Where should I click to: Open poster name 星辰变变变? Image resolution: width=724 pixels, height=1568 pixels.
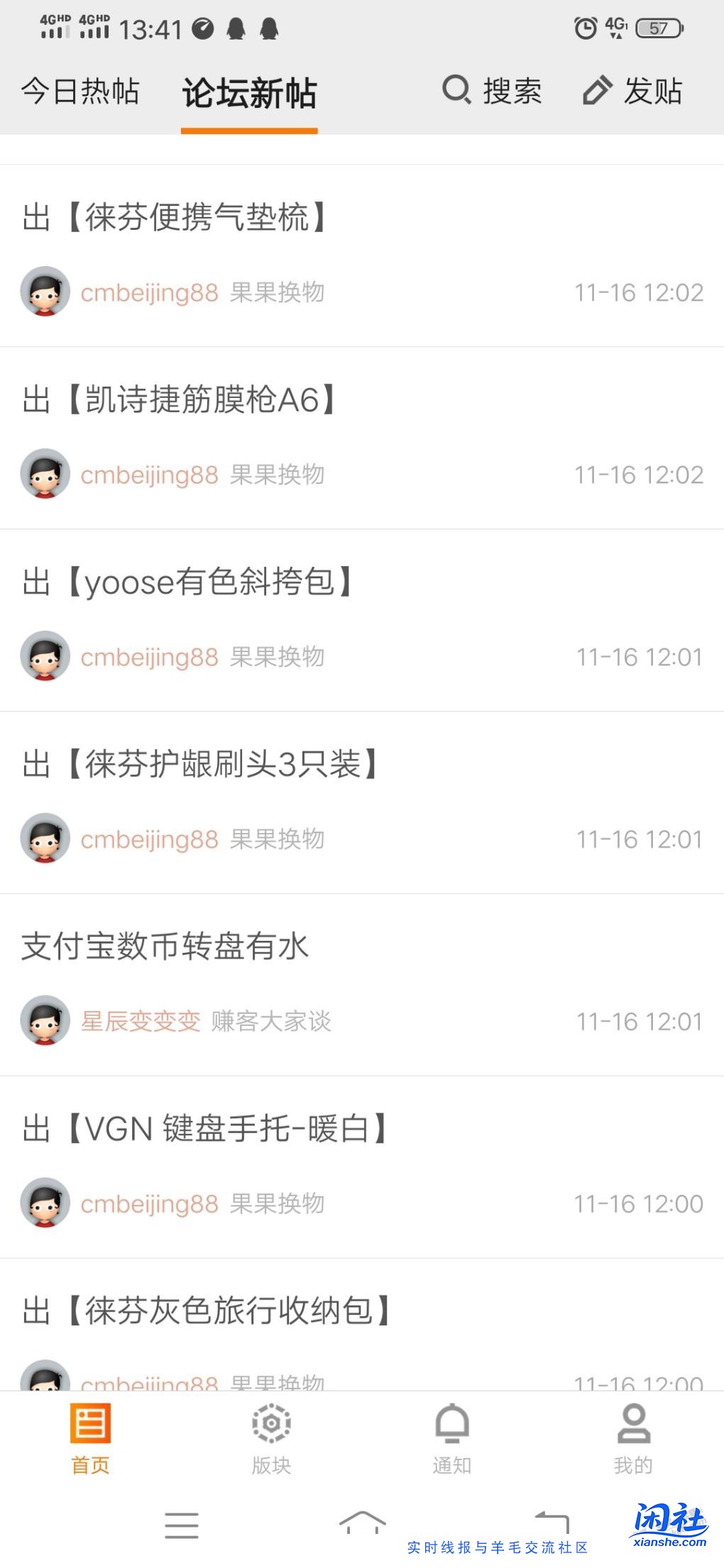point(139,1022)
